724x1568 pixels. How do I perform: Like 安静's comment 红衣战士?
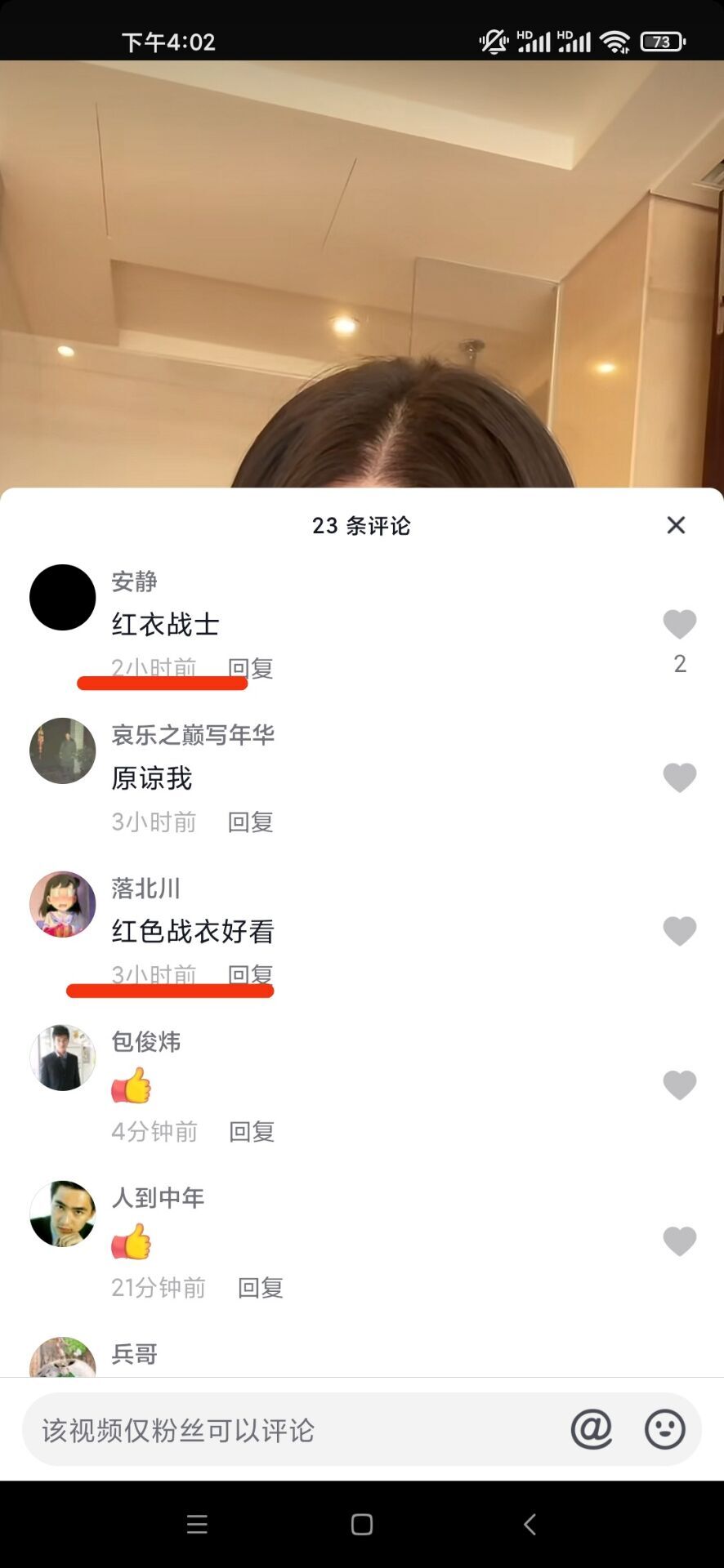click(679, 625)
